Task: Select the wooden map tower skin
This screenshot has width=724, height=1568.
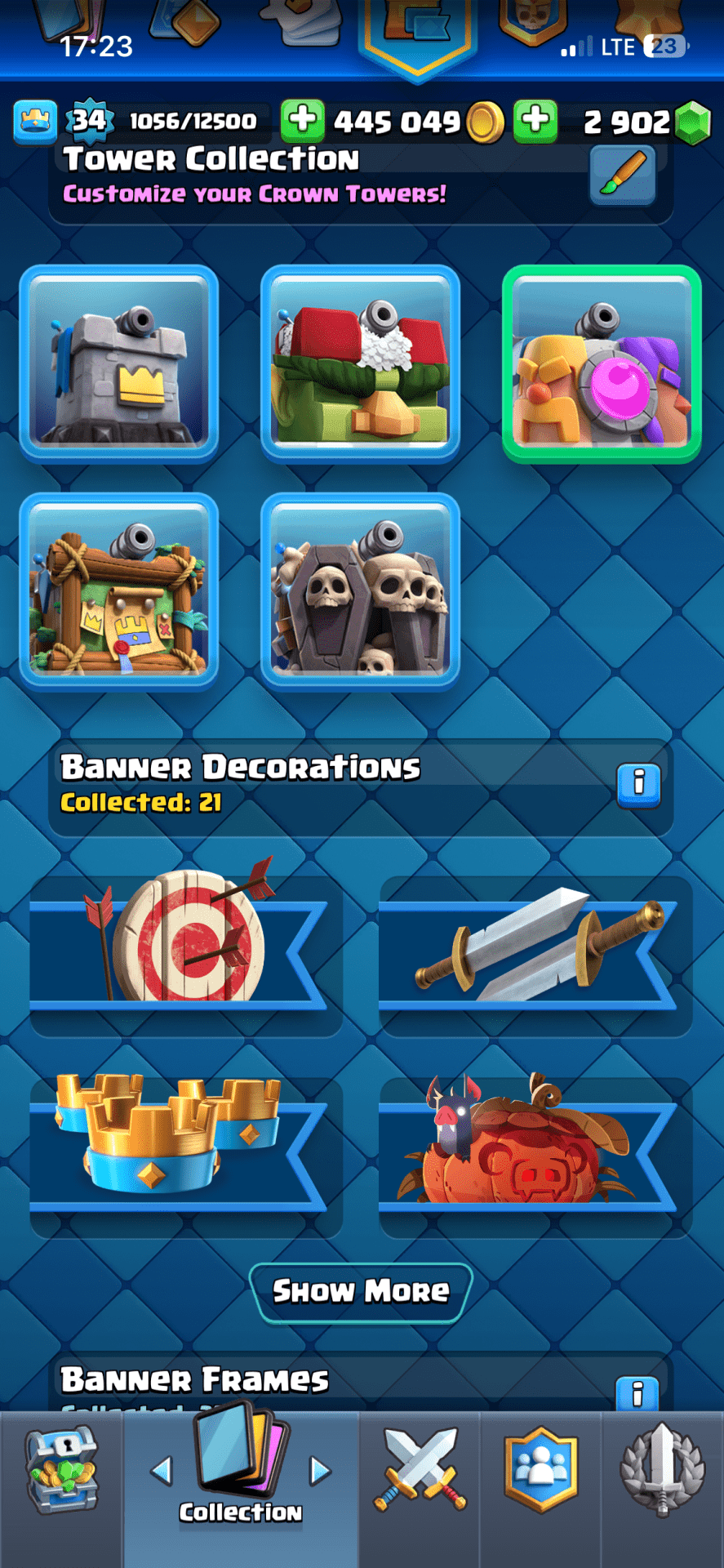Action: tap(119, 592)
